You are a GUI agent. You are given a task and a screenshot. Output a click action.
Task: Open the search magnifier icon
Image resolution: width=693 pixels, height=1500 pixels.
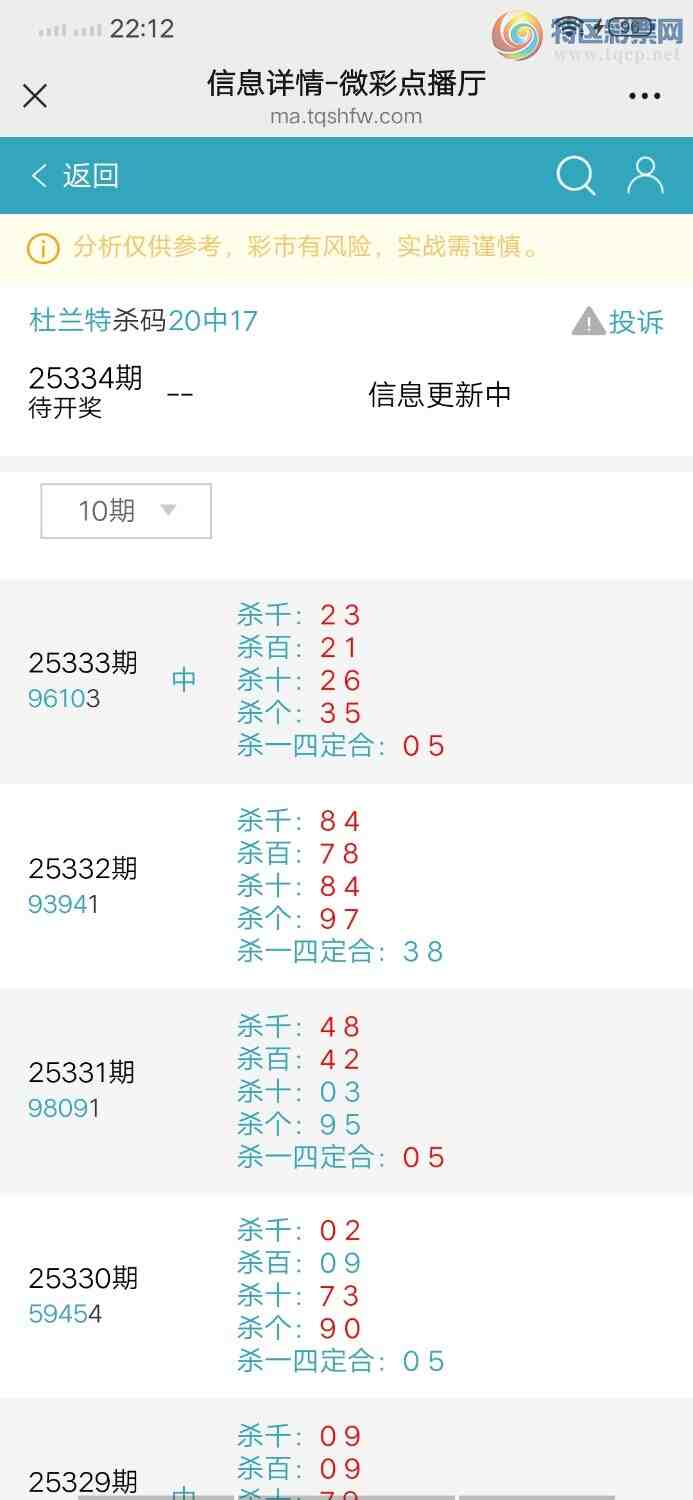(x=576, y=176)
